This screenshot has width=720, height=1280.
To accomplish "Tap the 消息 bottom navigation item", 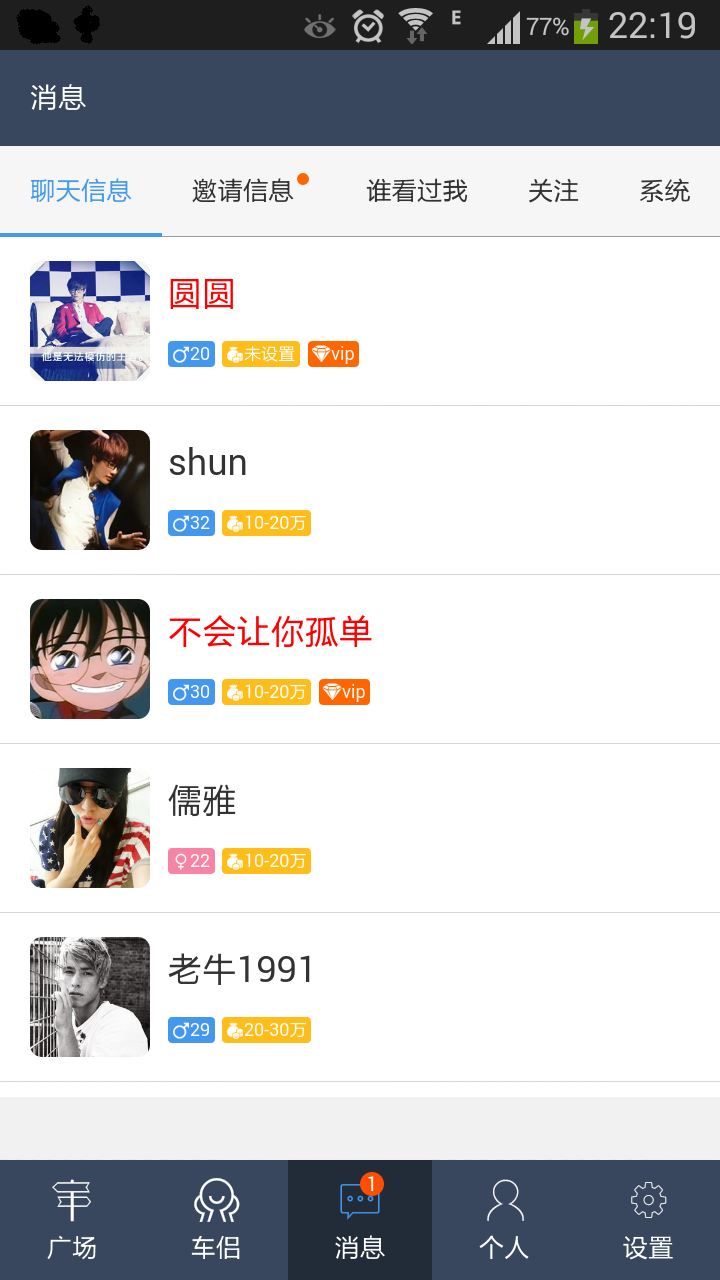I will coord(360,1220).
